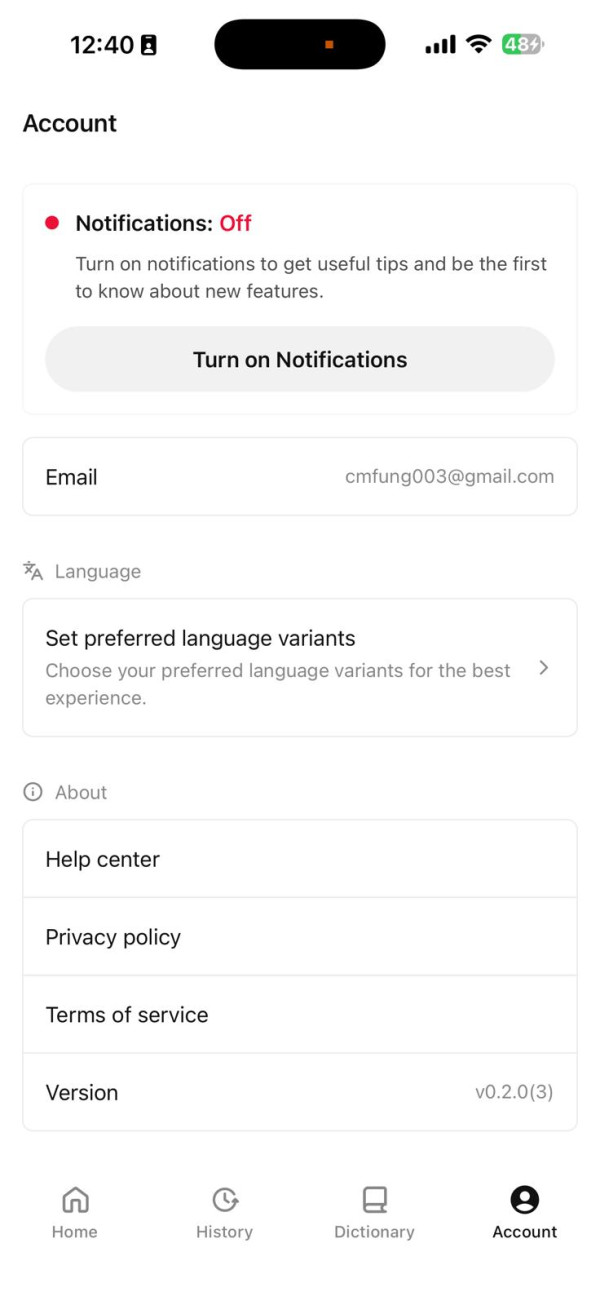The height and width of the screenshot is (1305, 600).
Task: Open the Dictionary tab
Action: point(374,1212)
